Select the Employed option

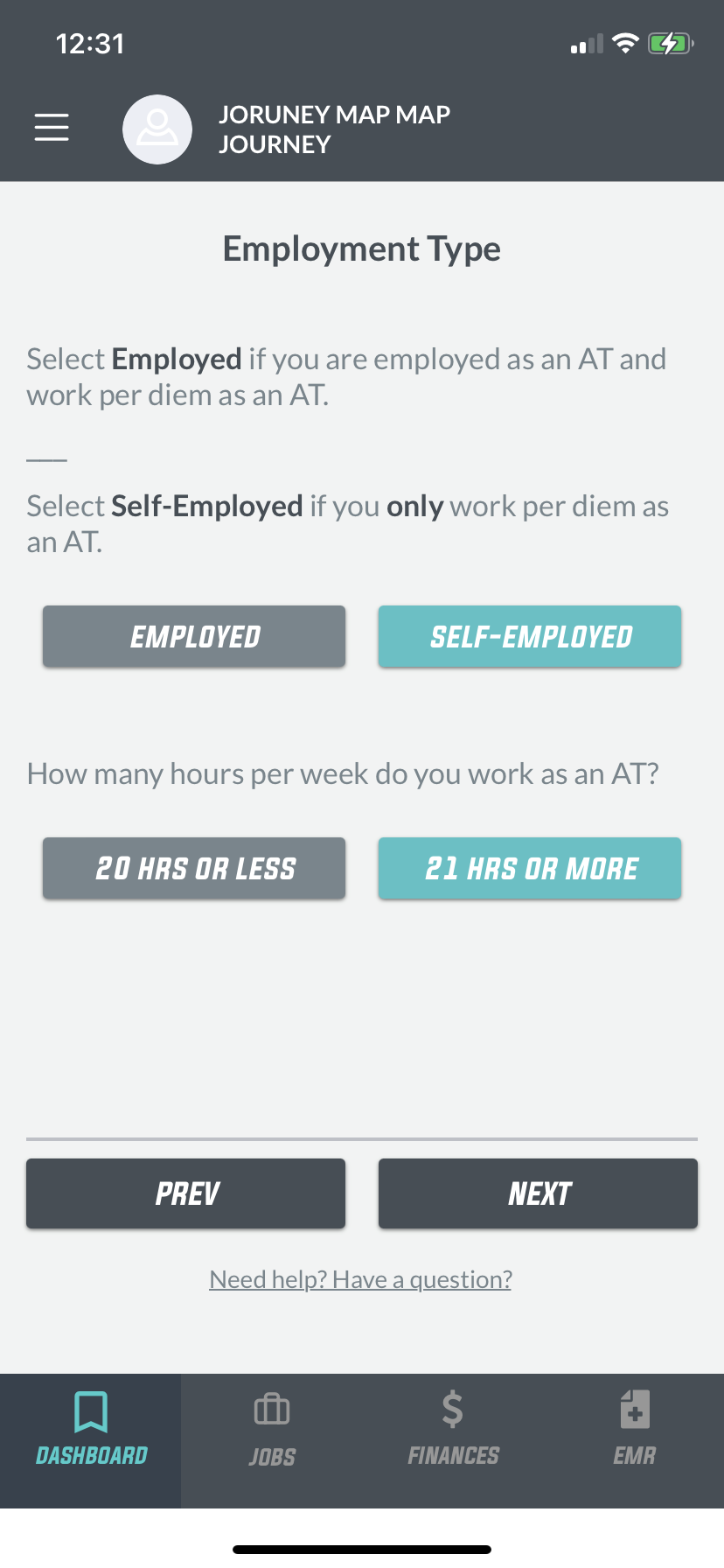(x=194, y=636)
